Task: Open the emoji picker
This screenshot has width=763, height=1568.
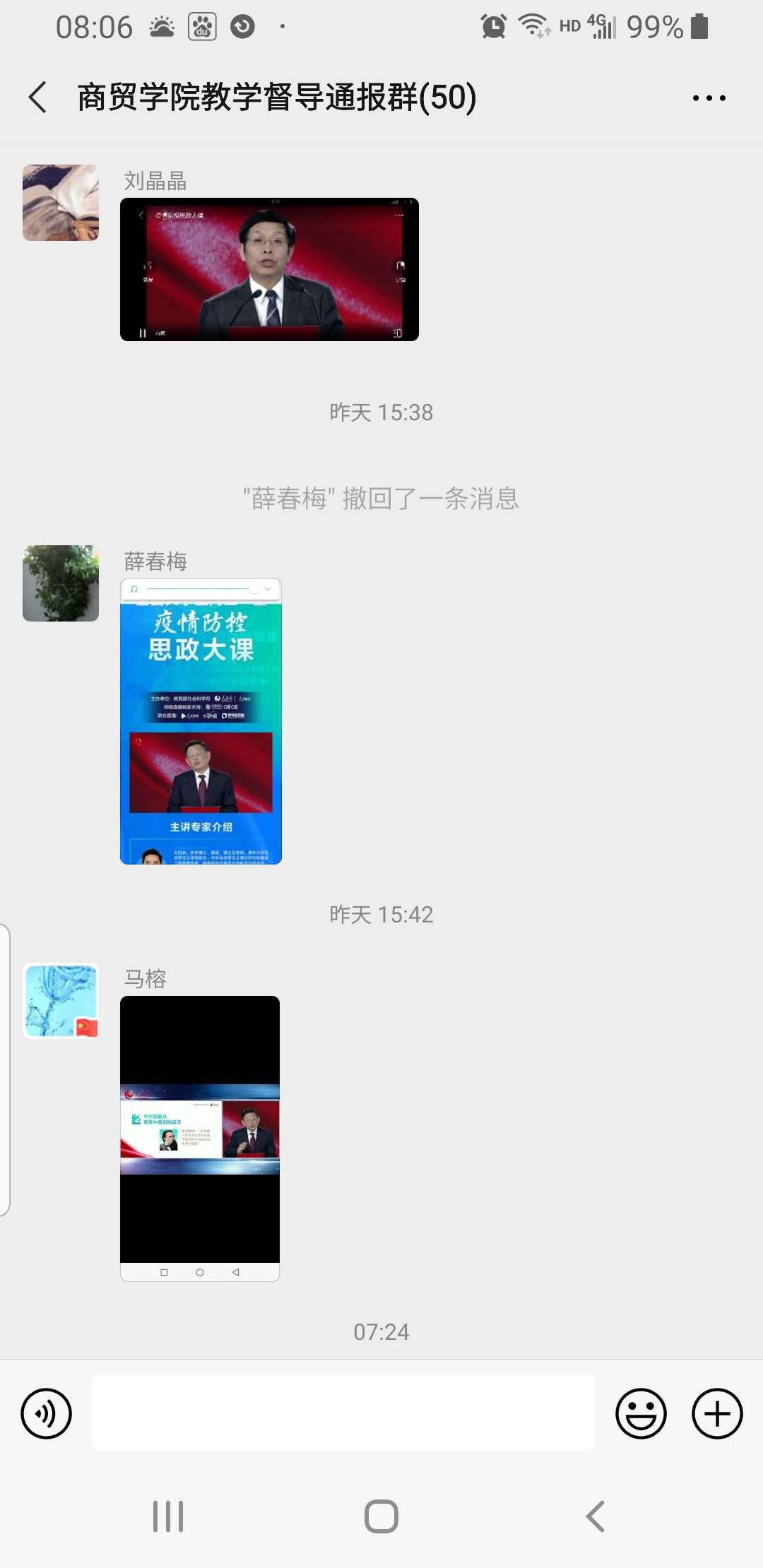Action: (x=641, y=1413)
